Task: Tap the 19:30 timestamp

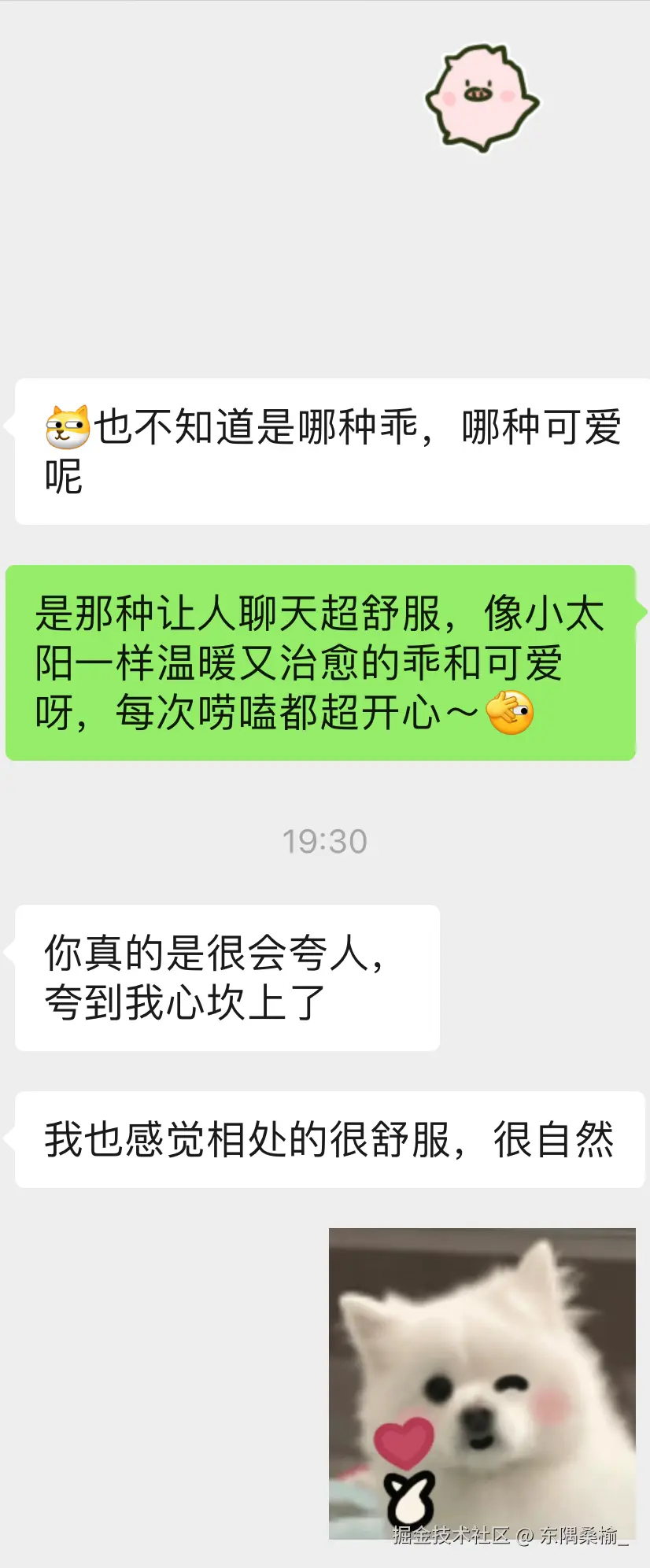Action: coord(324,840)
